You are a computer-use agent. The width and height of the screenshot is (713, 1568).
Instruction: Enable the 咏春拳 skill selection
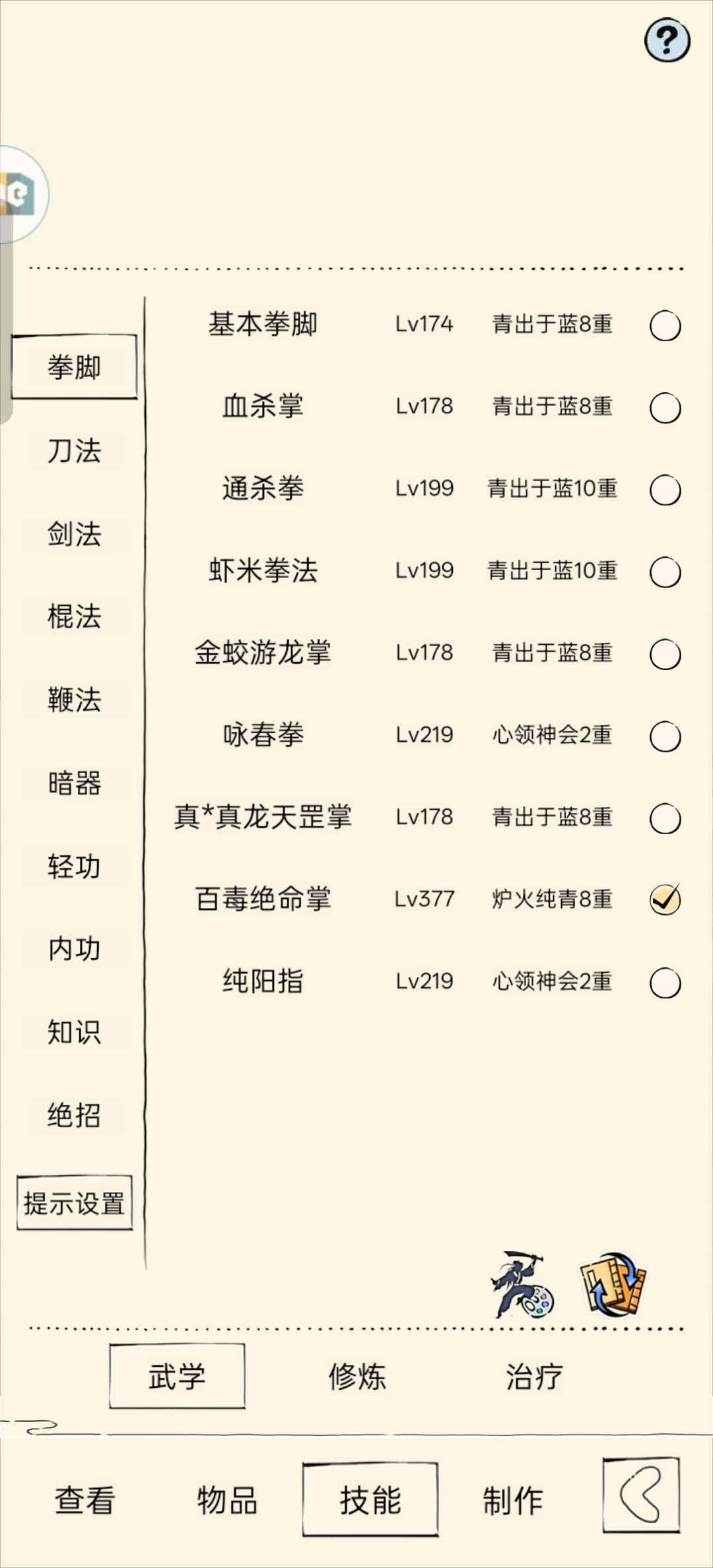[666, 735]
